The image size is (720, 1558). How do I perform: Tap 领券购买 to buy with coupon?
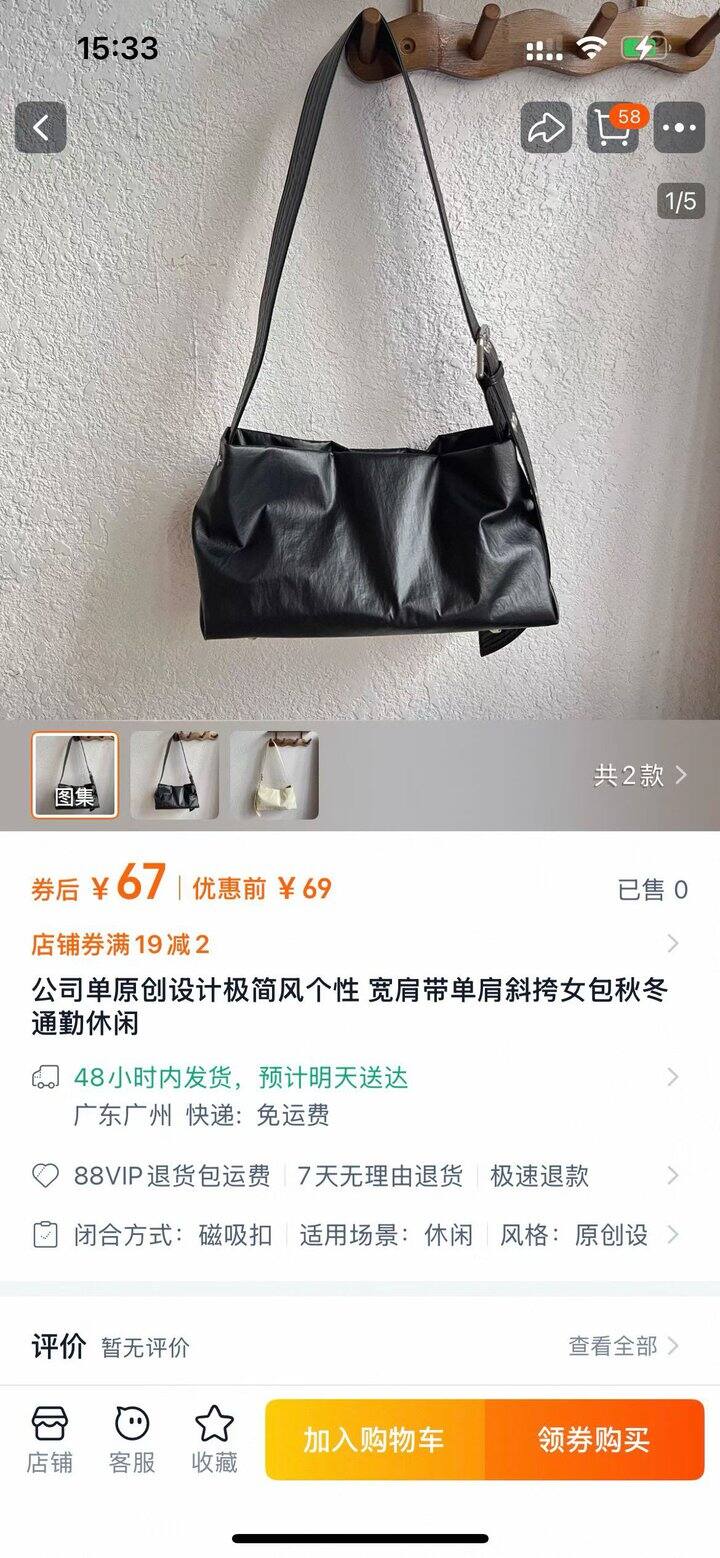[x=594, y=1440]
